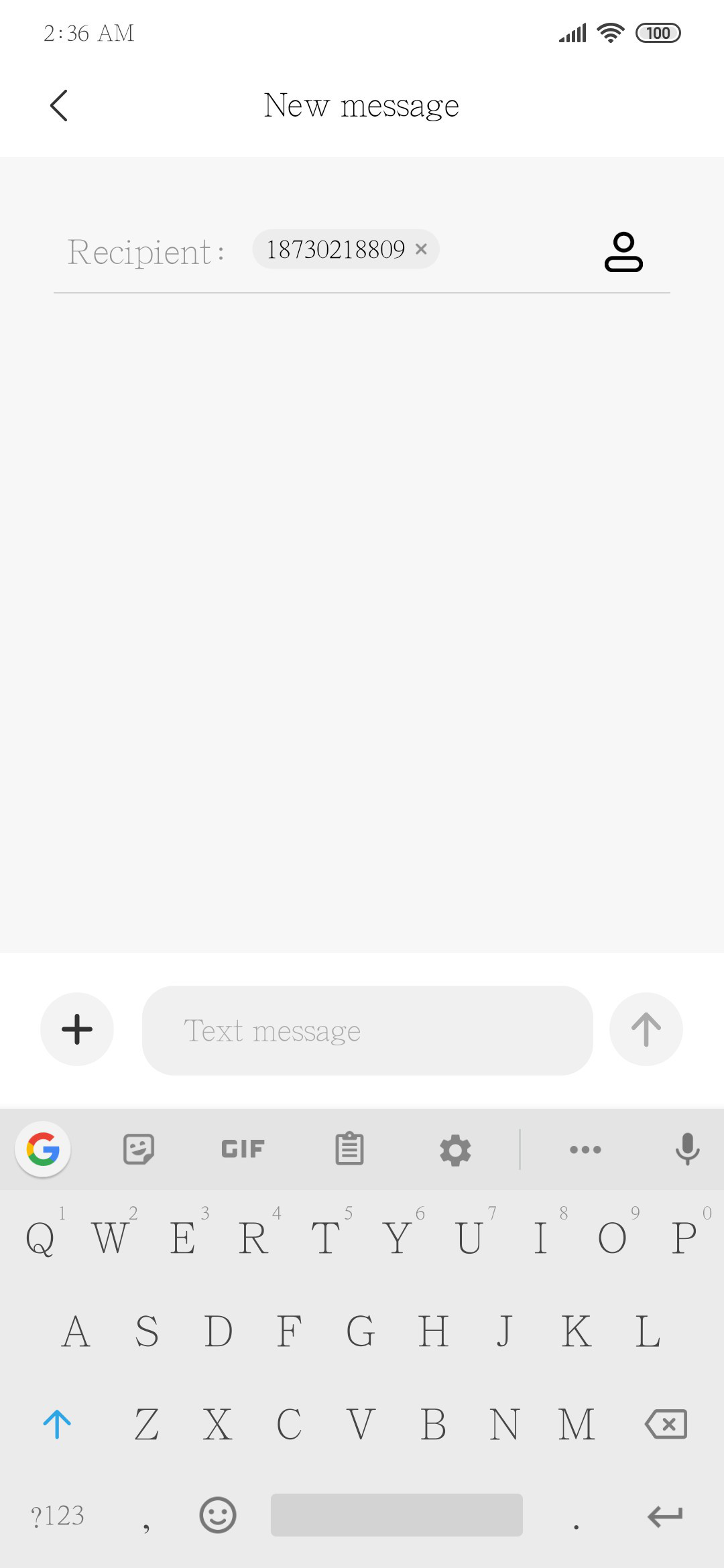Tap the plus attachment button
The width and height of the screenshot is (724, 1568).
point(77,1029)
